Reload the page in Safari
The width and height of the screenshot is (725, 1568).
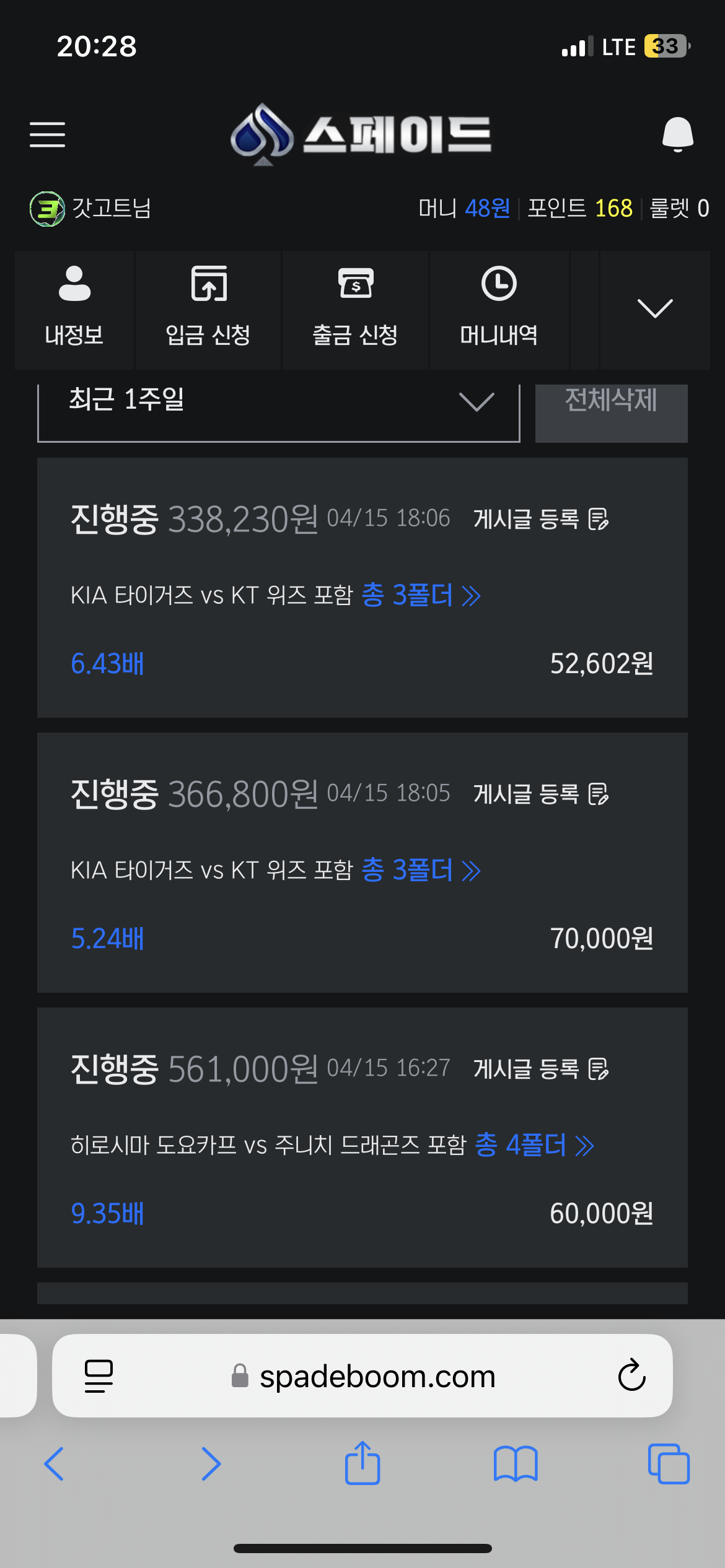click(631, 1376)
